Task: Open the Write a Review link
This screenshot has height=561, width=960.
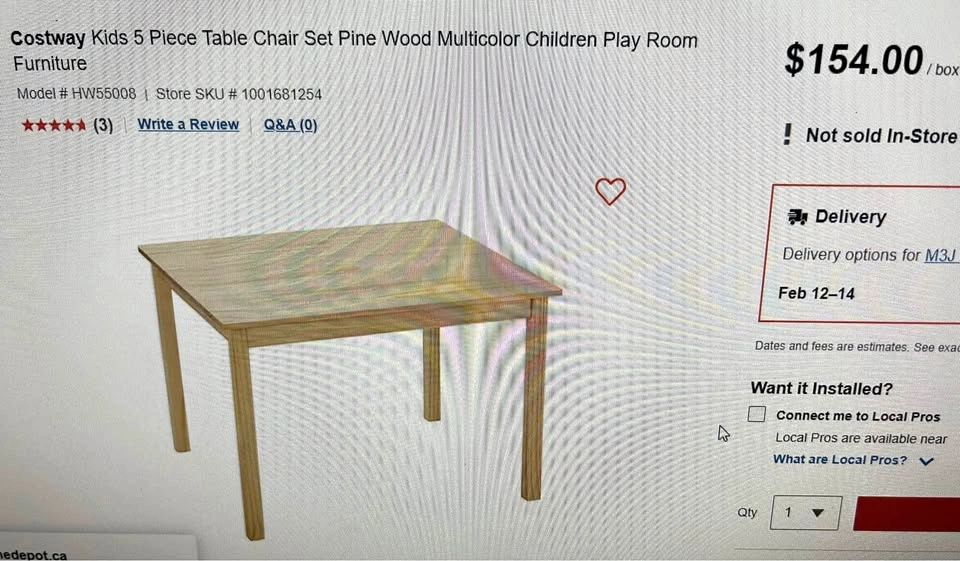Action: point(188,125)
